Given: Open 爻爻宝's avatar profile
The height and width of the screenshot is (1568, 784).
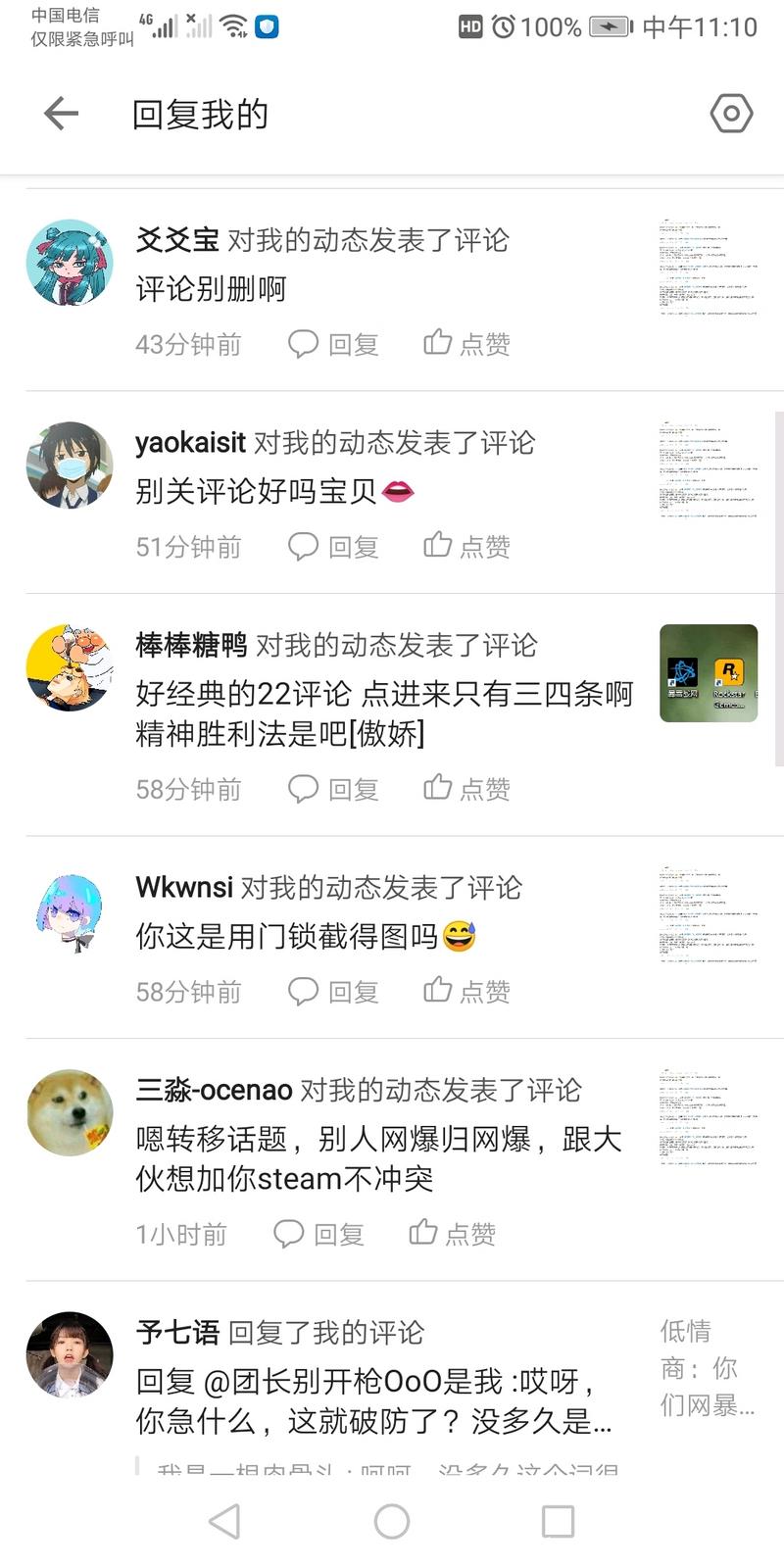Looking at the screenshot, I should (70, 263).
